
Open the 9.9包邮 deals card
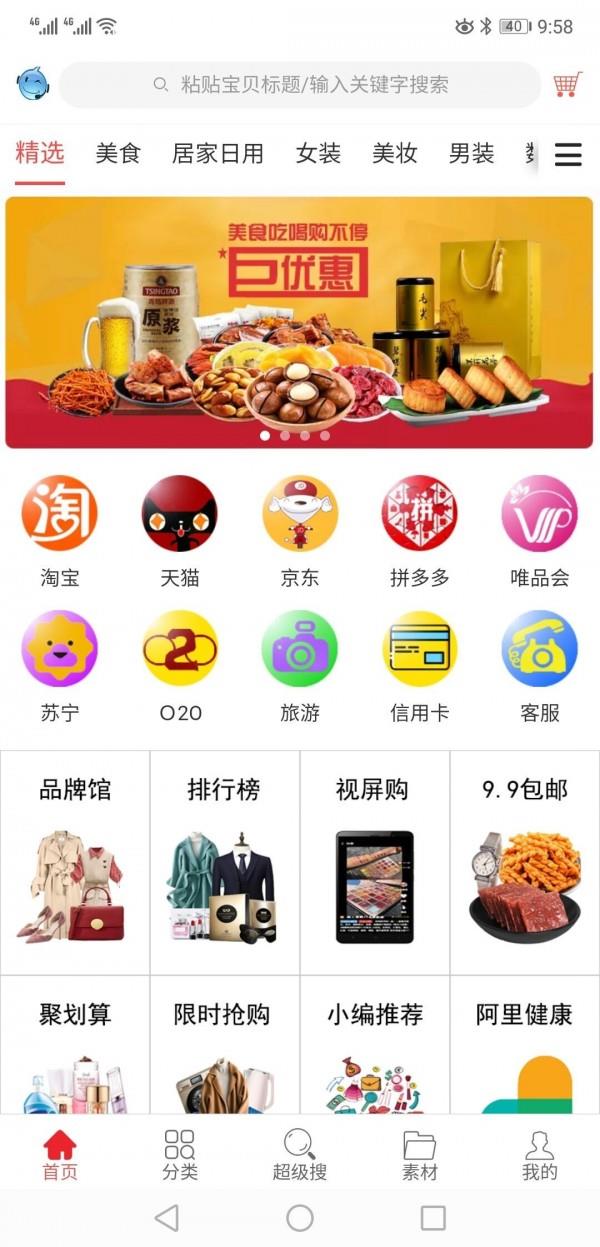(x=525, y=862)
